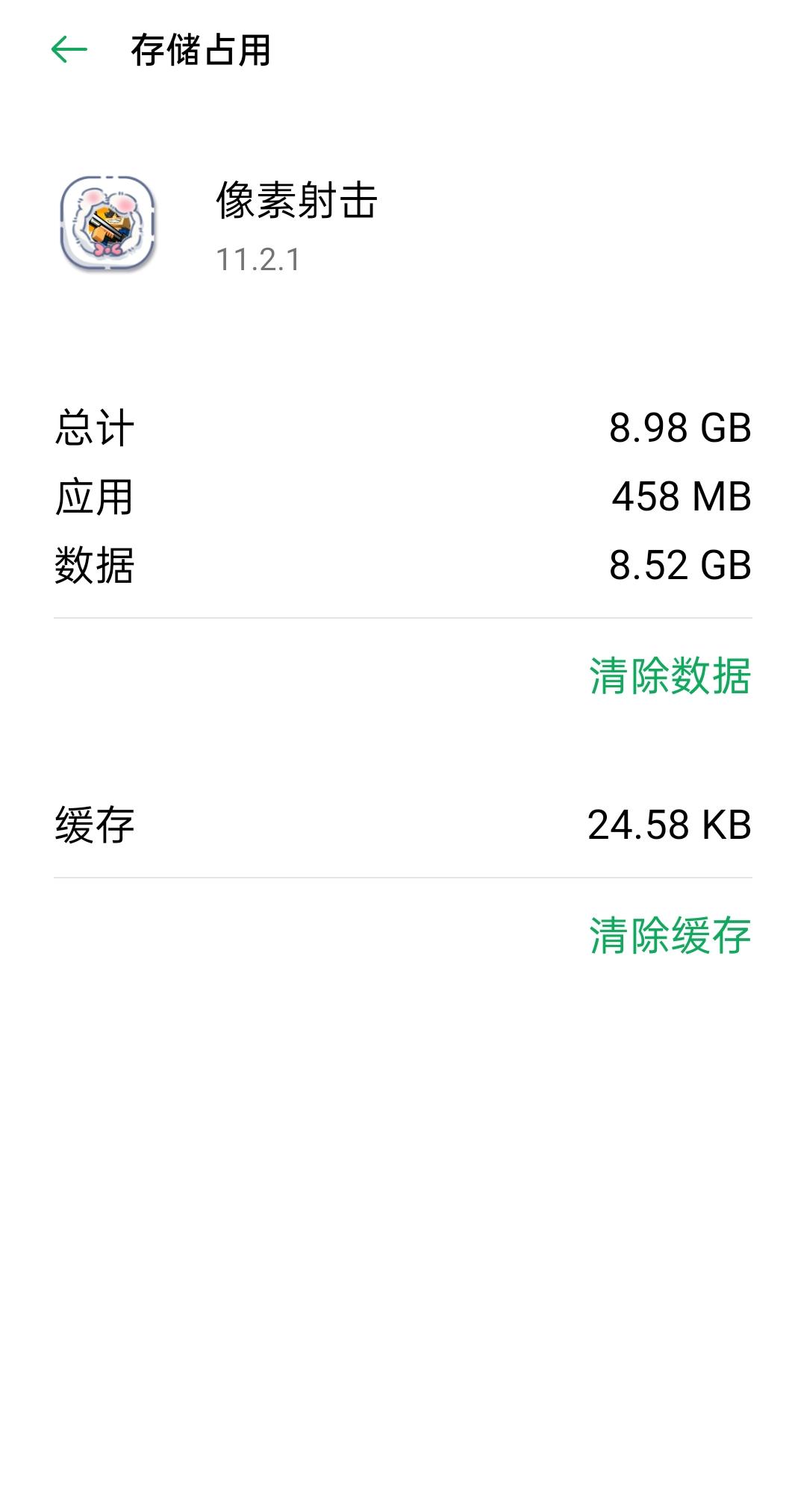Clear the cache with 清除缓存
792x1512 pixels.
tap(670, 935)
